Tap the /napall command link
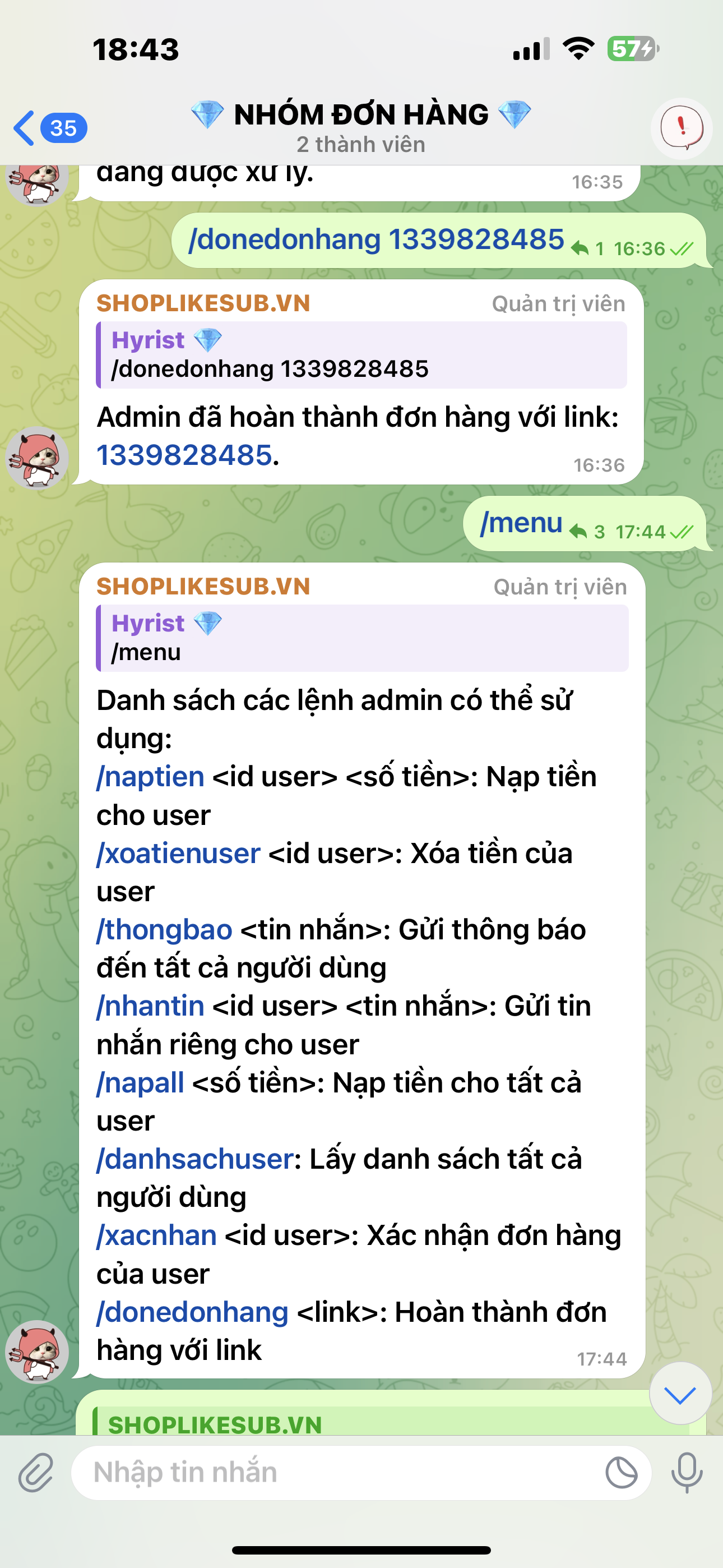Image resolution: width=723 pixels, height=1568 pixels. pyautogui.click(x=141, y=1083)
